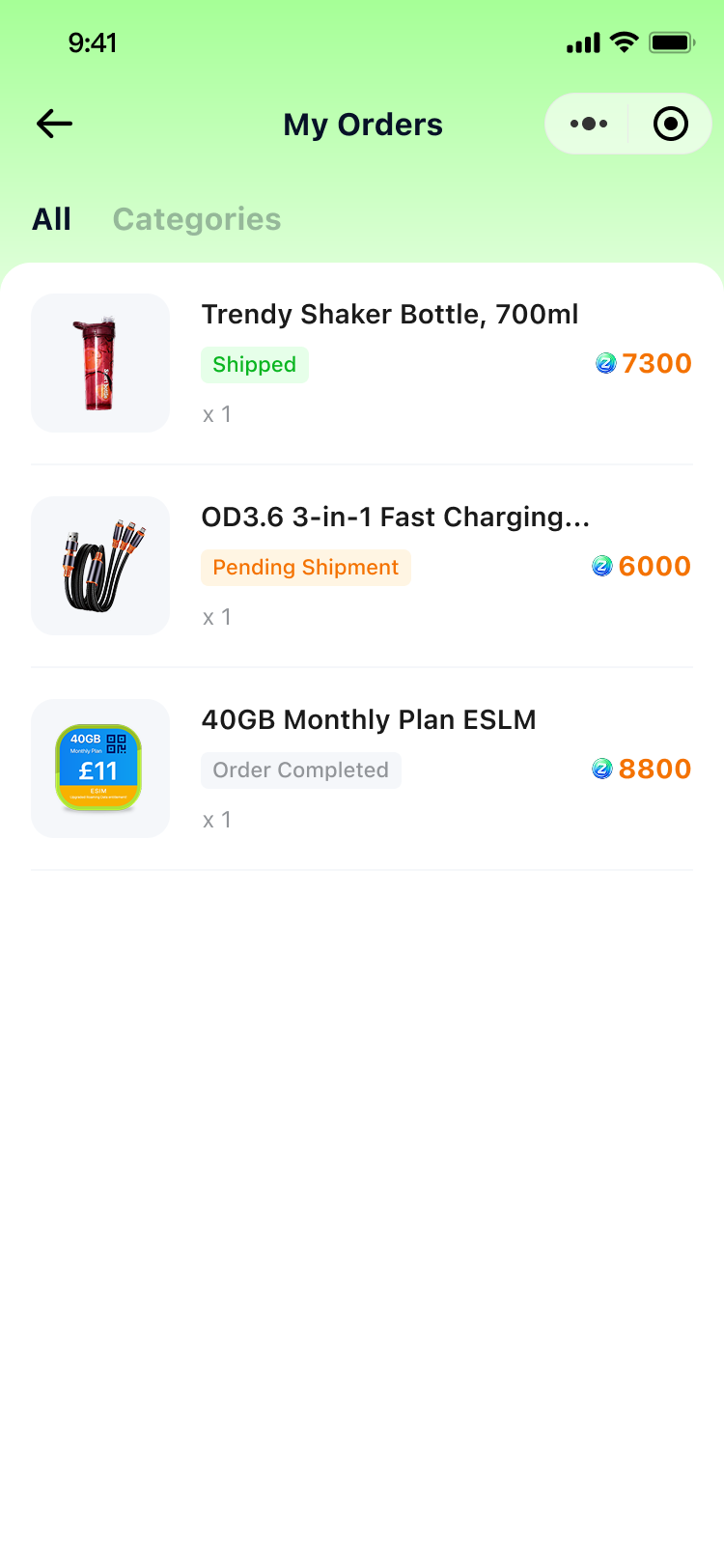Open the OD3.6 3-in-1 Fast Charging order

tap(362, 566)
